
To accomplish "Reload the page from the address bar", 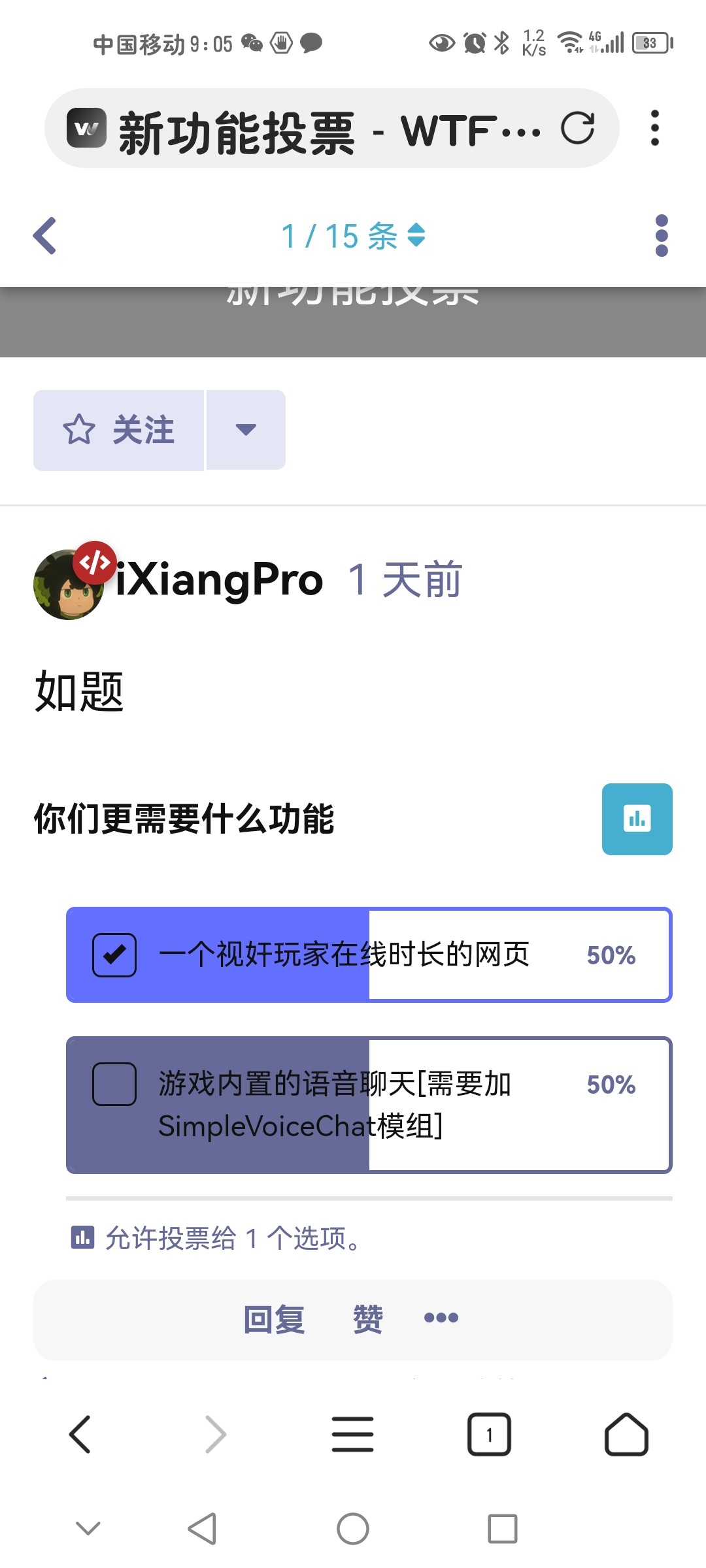I will click(578, 128).
